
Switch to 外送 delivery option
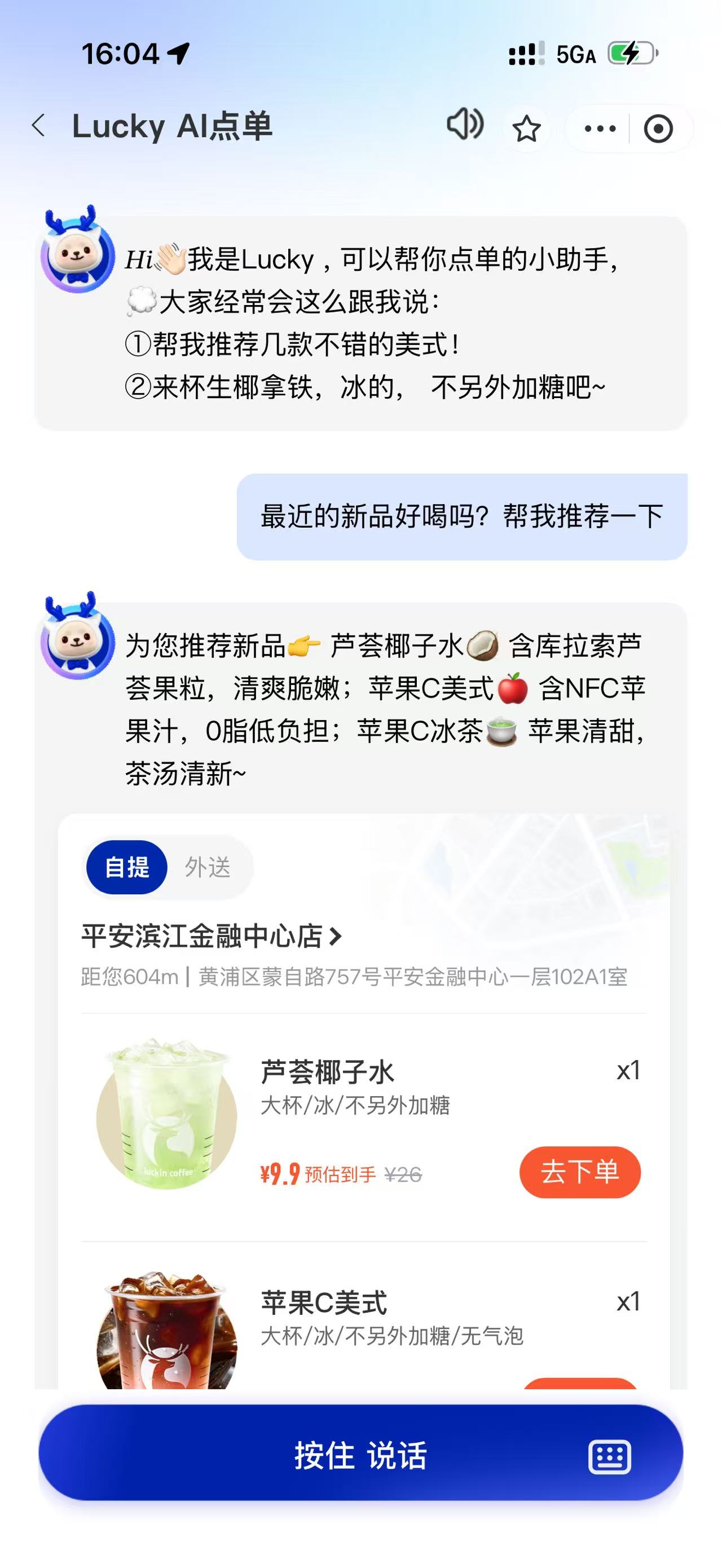click(208, 867)
